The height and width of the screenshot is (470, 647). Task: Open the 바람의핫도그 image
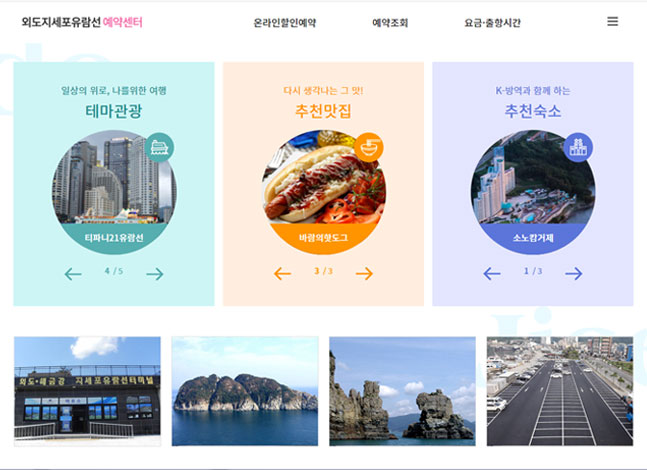(323, 192)
